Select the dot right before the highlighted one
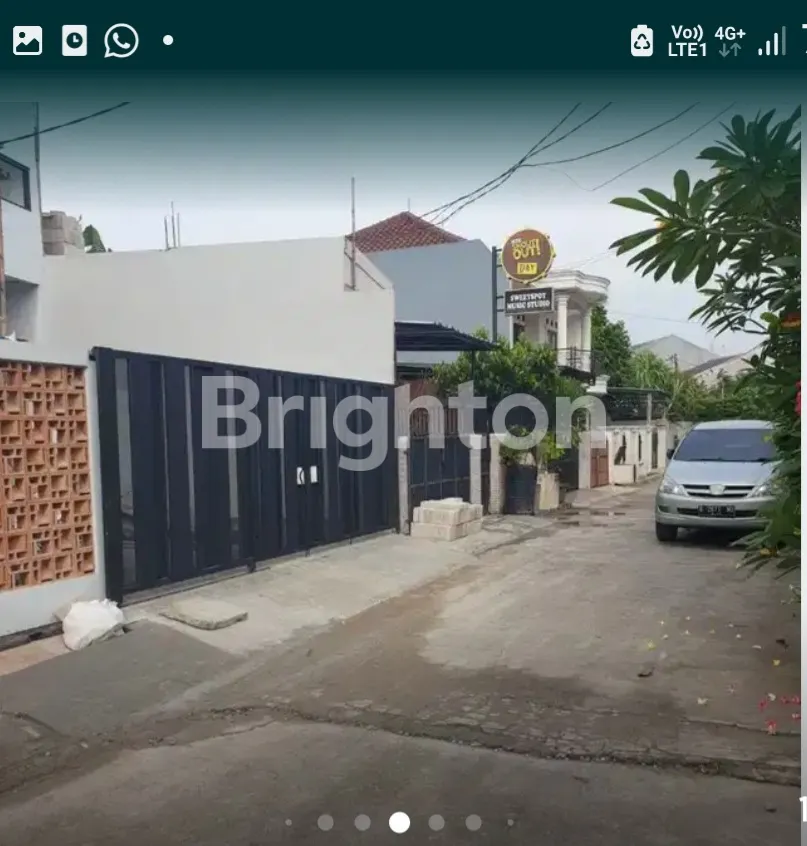This screenshot has height=846, width=807. coord(362,822)
